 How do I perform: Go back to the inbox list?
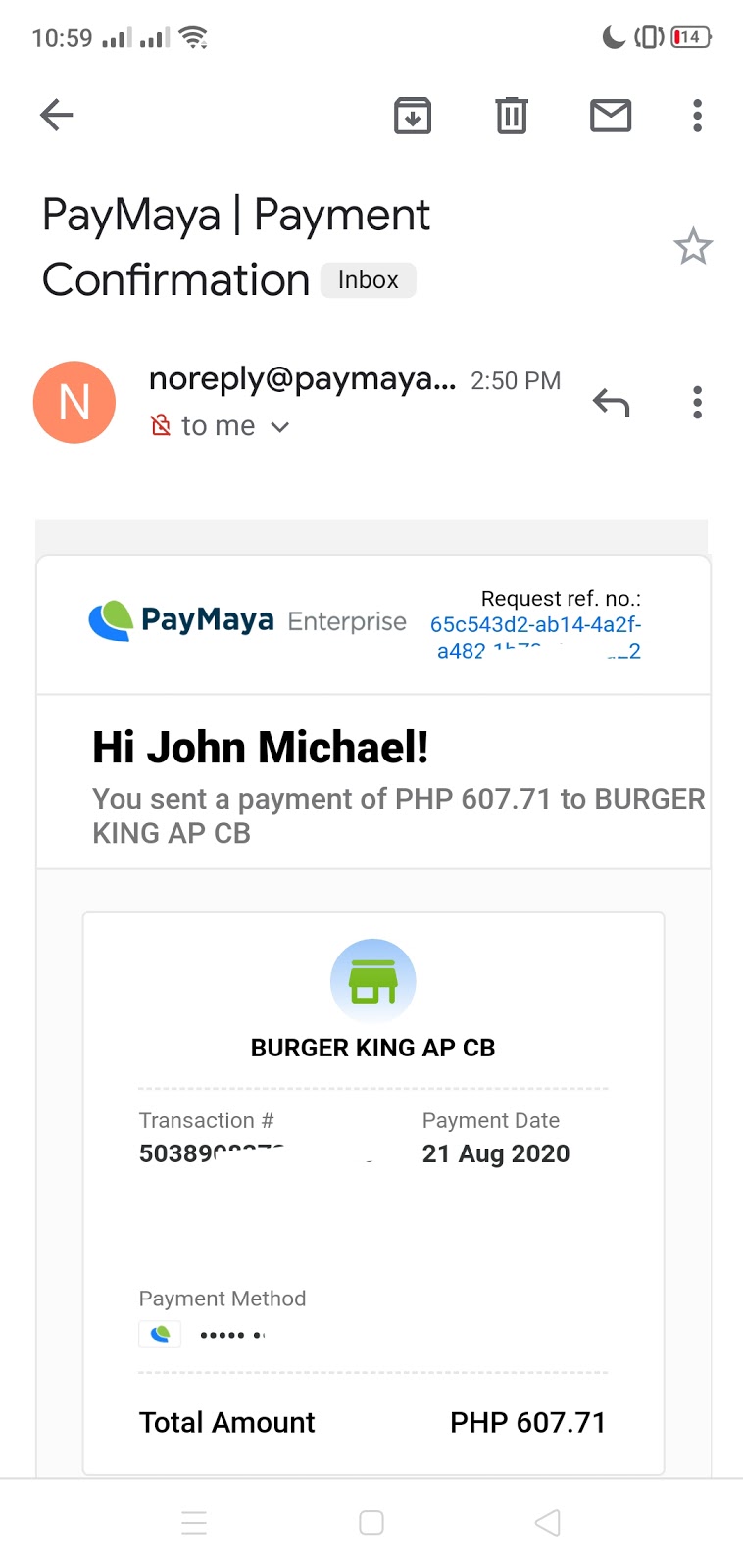pyautogui.click(x=57, y=116)
